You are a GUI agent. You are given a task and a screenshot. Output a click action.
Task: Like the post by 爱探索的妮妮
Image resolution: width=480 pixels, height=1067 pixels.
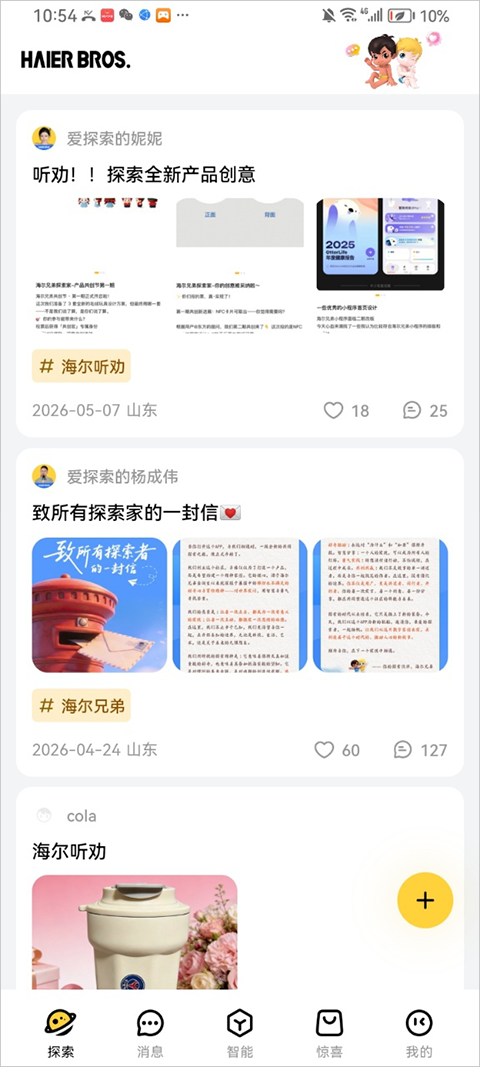pos(333,410)
